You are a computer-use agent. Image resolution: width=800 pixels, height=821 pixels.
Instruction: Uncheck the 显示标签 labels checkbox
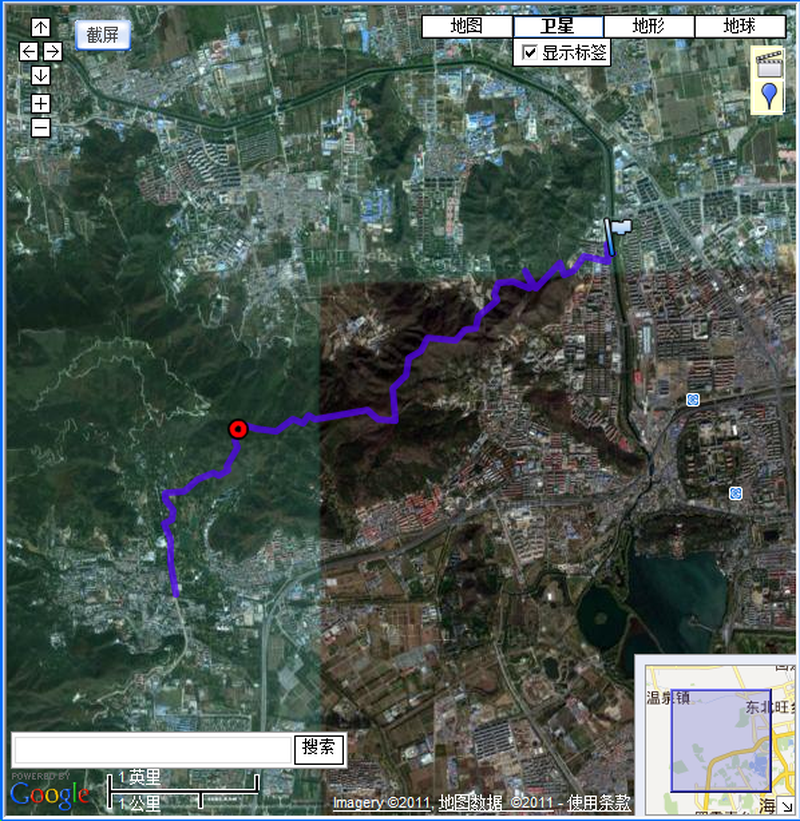pyautogui.click(x=530, y=53)
